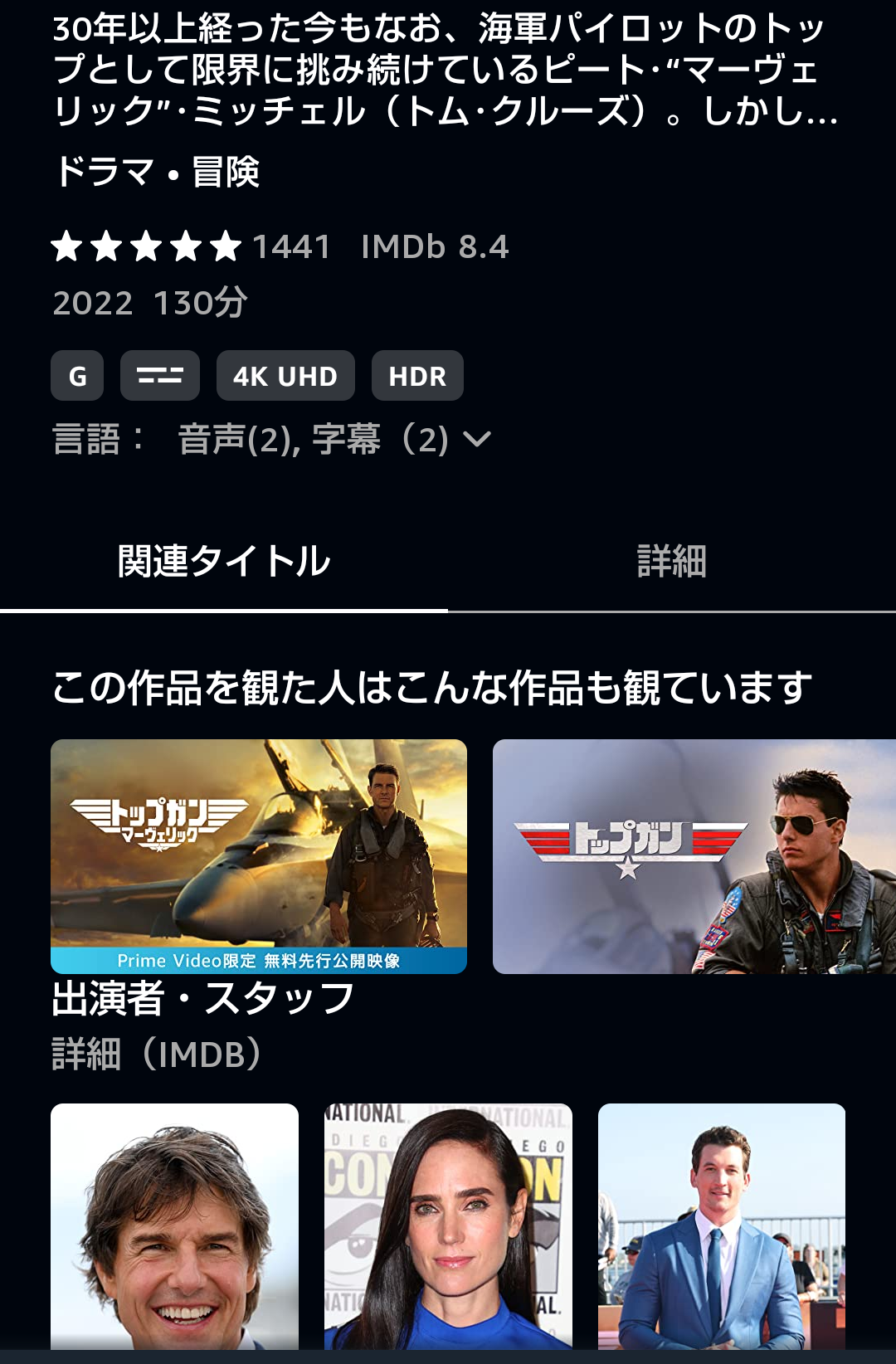Select the 関連タイトル tab

click(224, 562)
